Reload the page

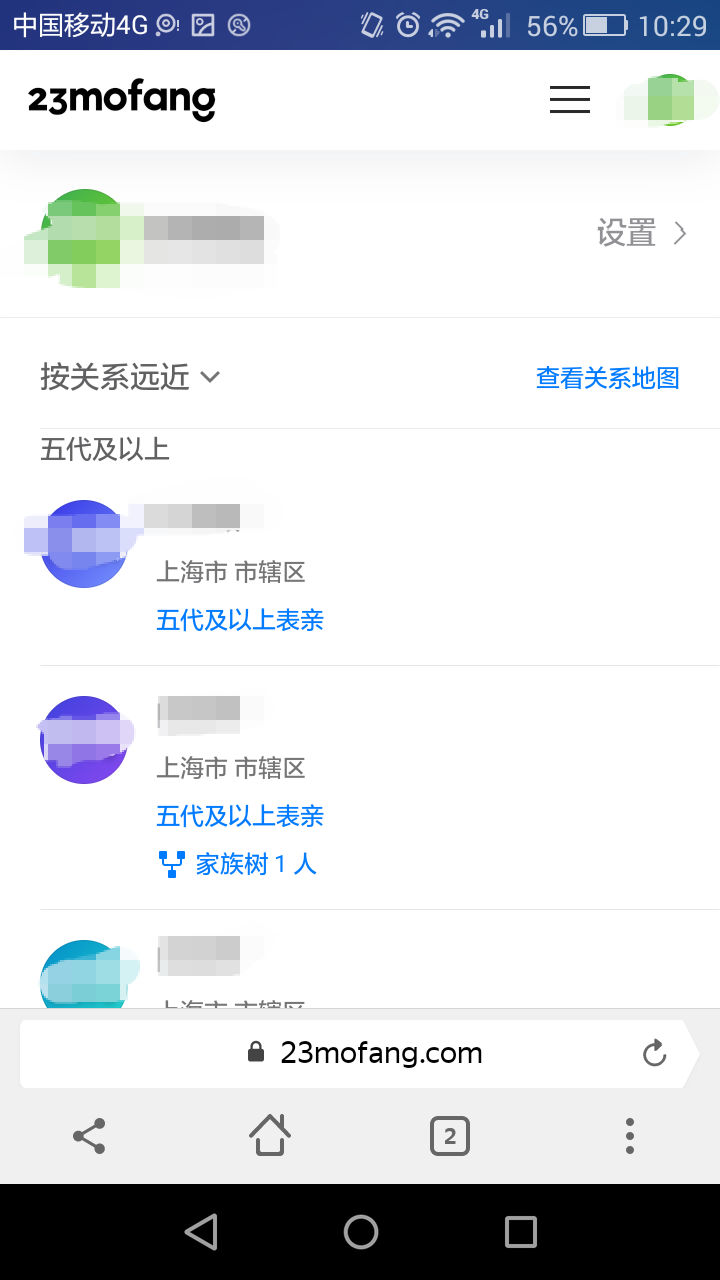pos(654,1053)
